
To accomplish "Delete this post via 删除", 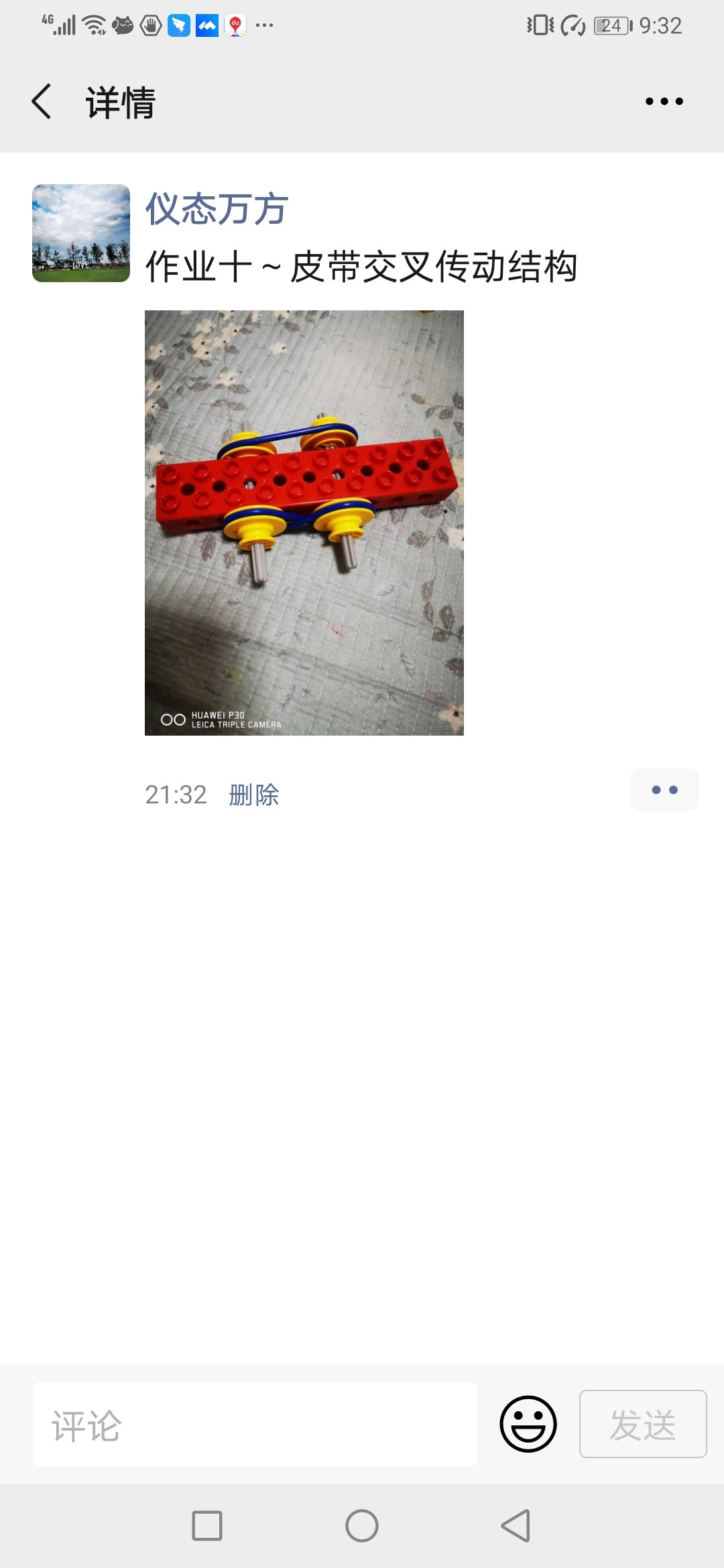I will pos(254,795).
